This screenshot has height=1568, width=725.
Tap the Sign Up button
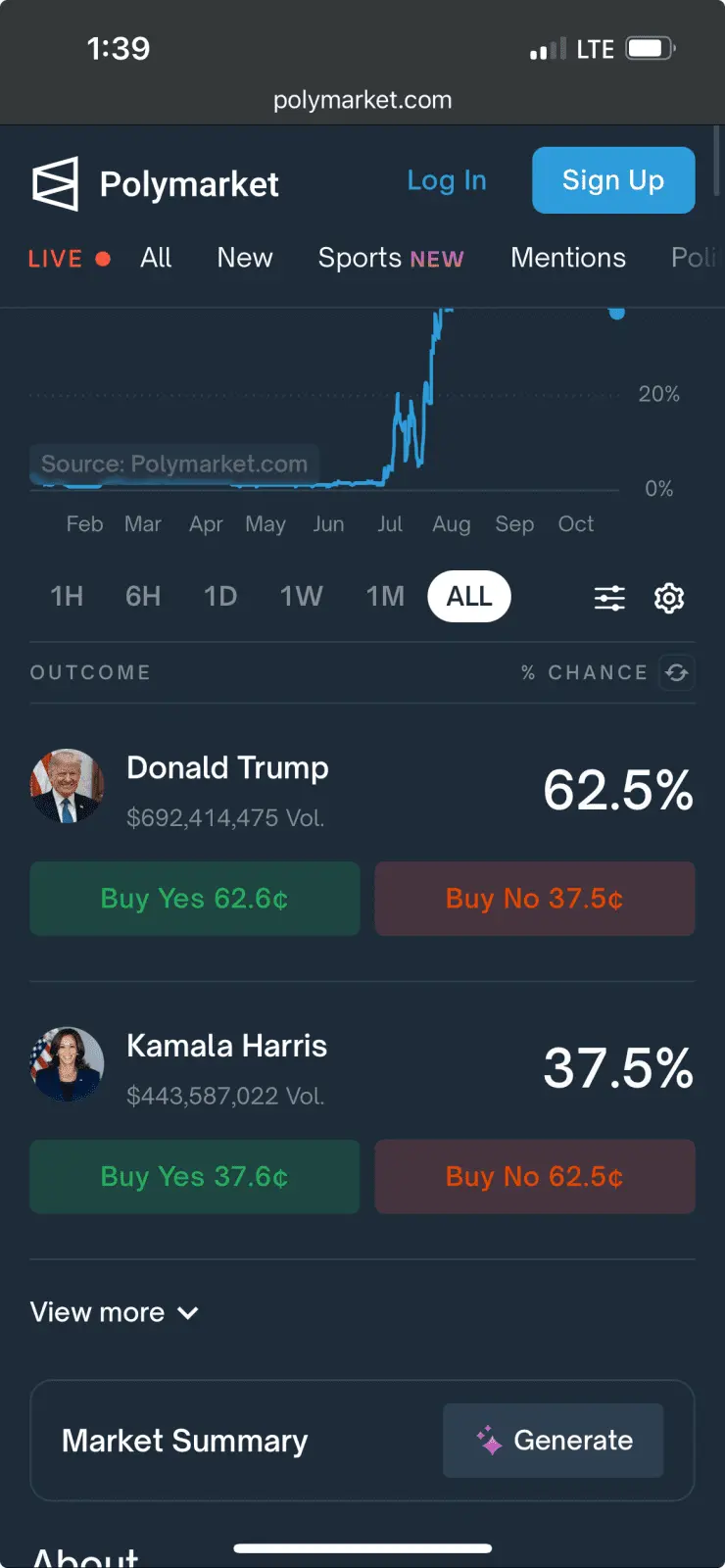click(x=613, y=180)
